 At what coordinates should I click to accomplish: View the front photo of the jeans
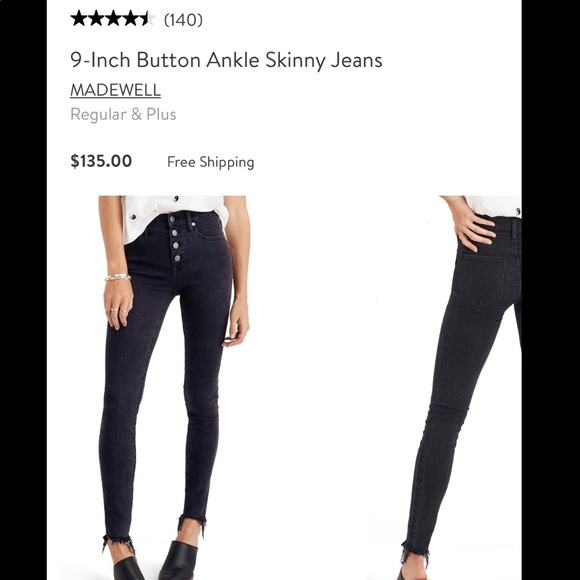pyautogui.click(x=174, y=388)
